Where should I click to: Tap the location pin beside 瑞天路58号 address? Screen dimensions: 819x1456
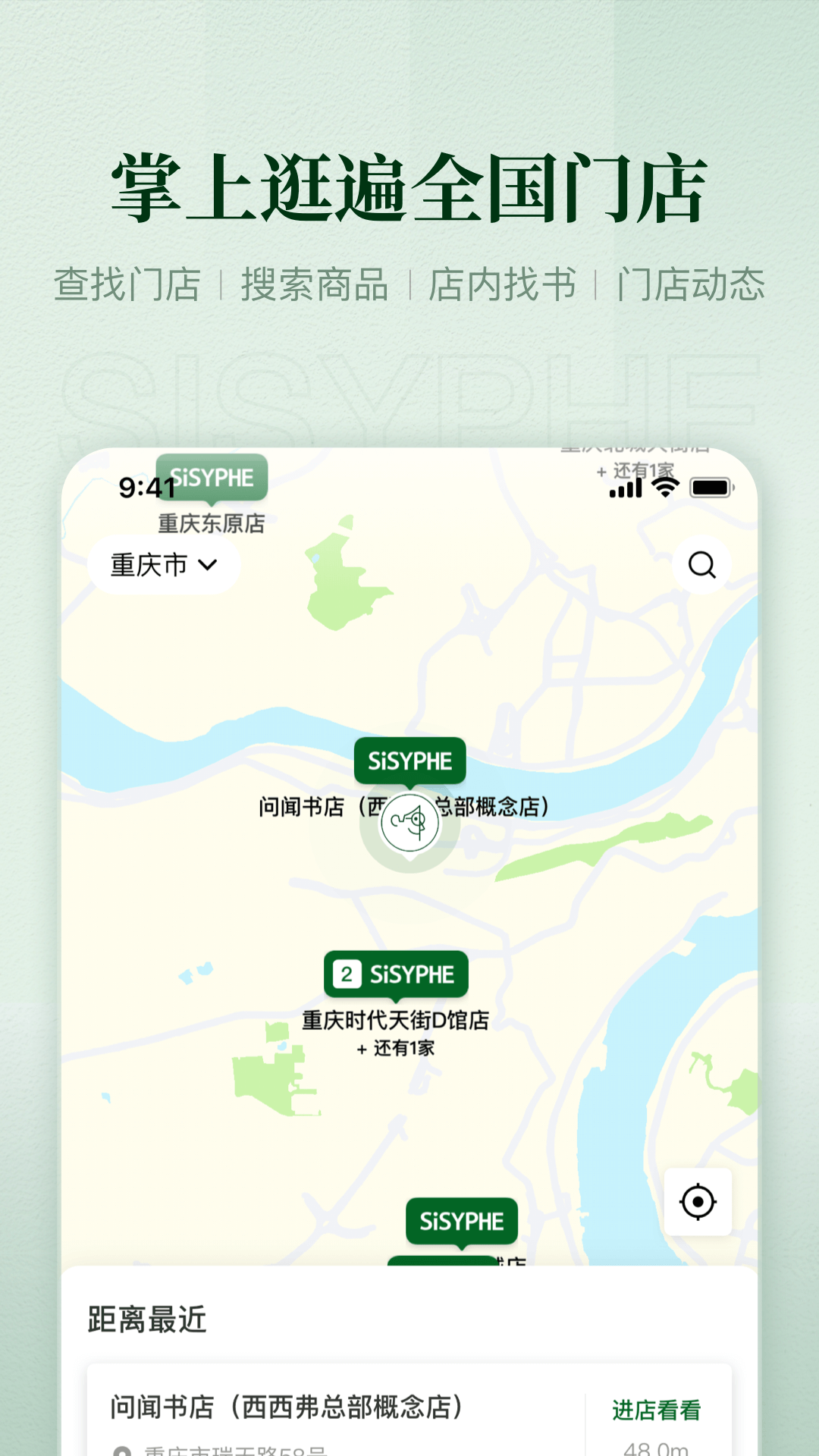pyautogui.click(x=124, y=1451)
